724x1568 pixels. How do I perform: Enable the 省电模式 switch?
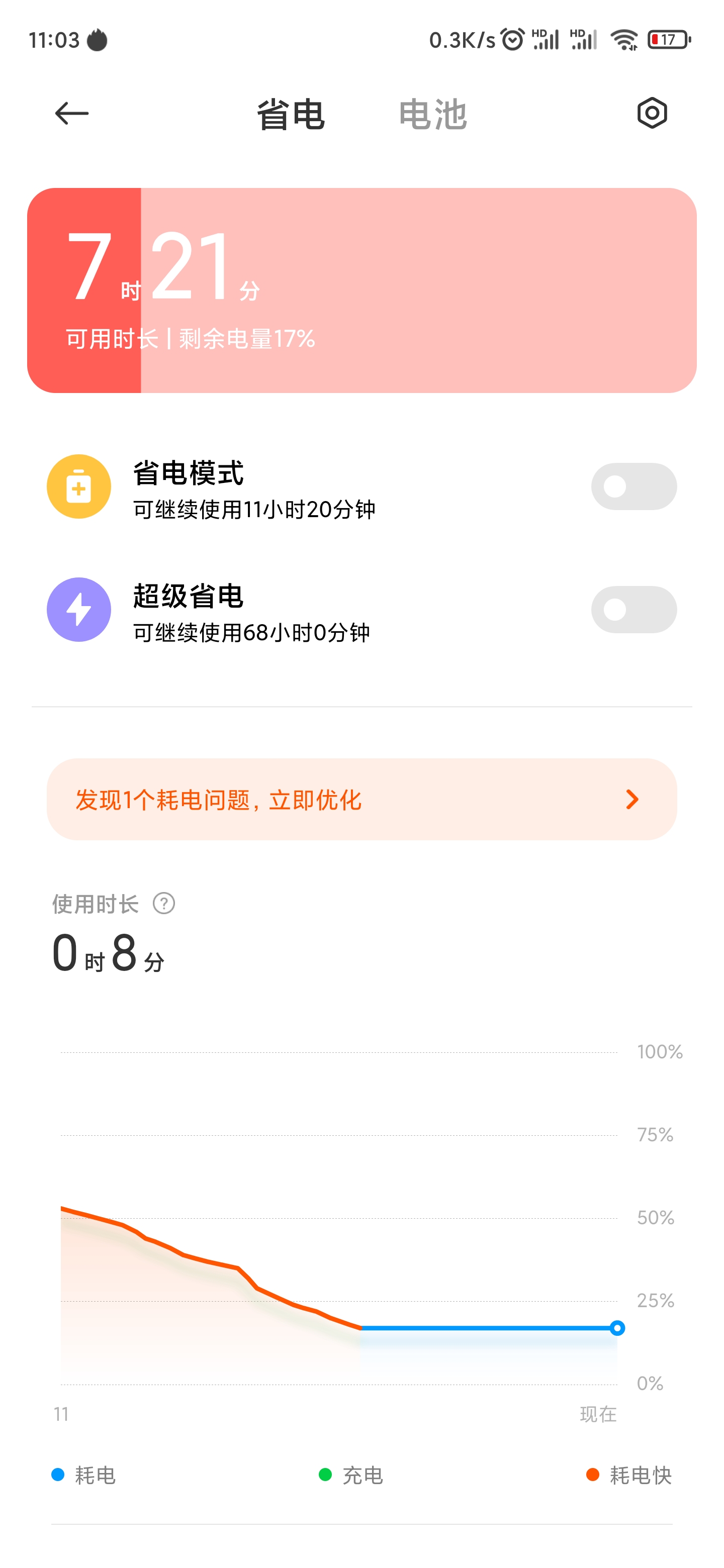coord(634,486)
